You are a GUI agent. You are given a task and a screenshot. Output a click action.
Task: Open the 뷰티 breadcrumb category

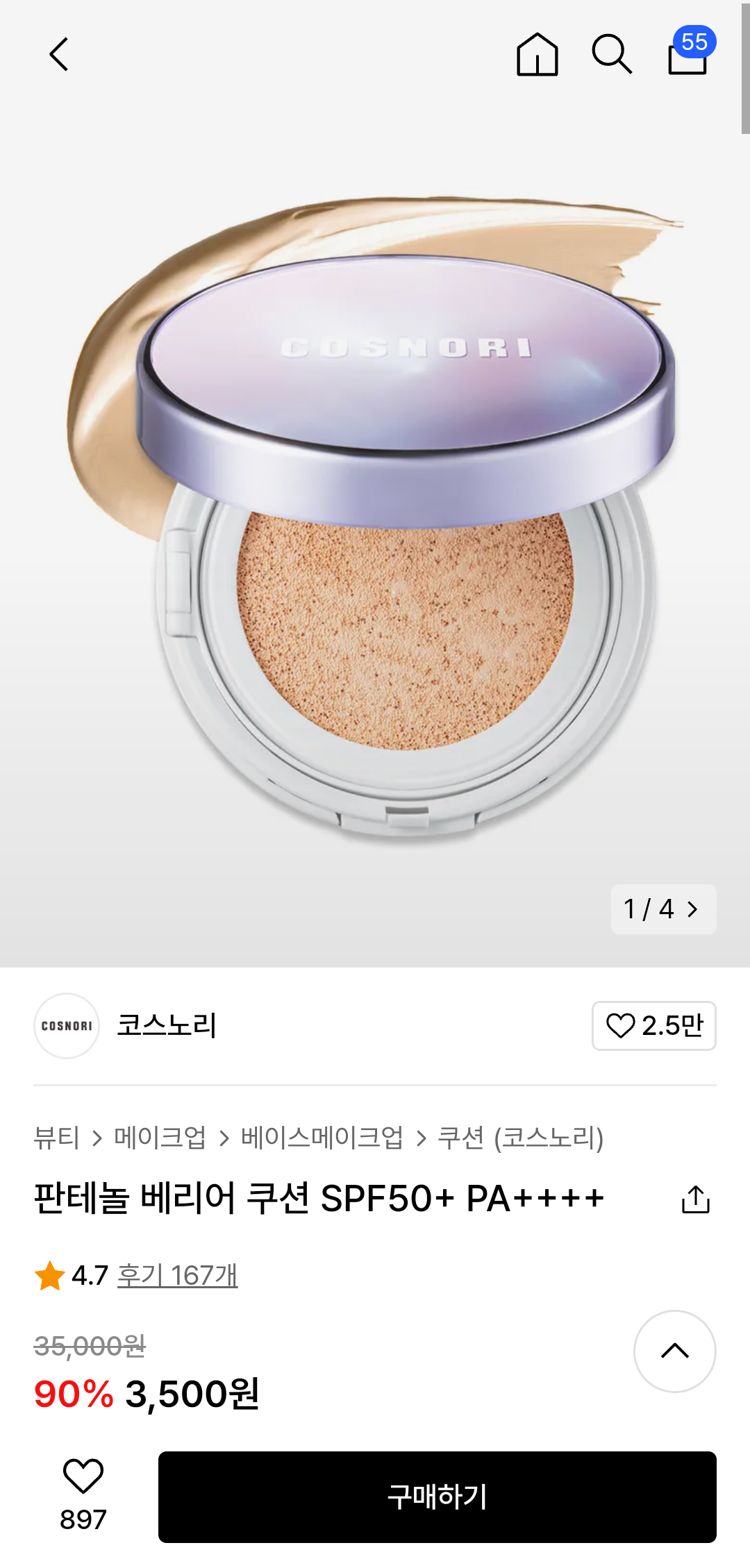click(57, 1138)
